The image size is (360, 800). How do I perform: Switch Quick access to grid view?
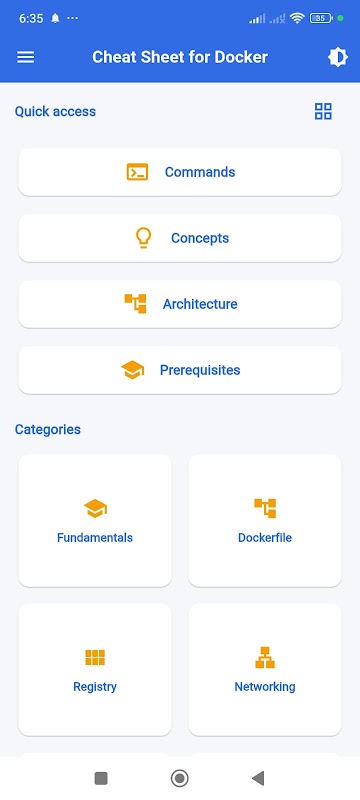click(x=323, y=111)
